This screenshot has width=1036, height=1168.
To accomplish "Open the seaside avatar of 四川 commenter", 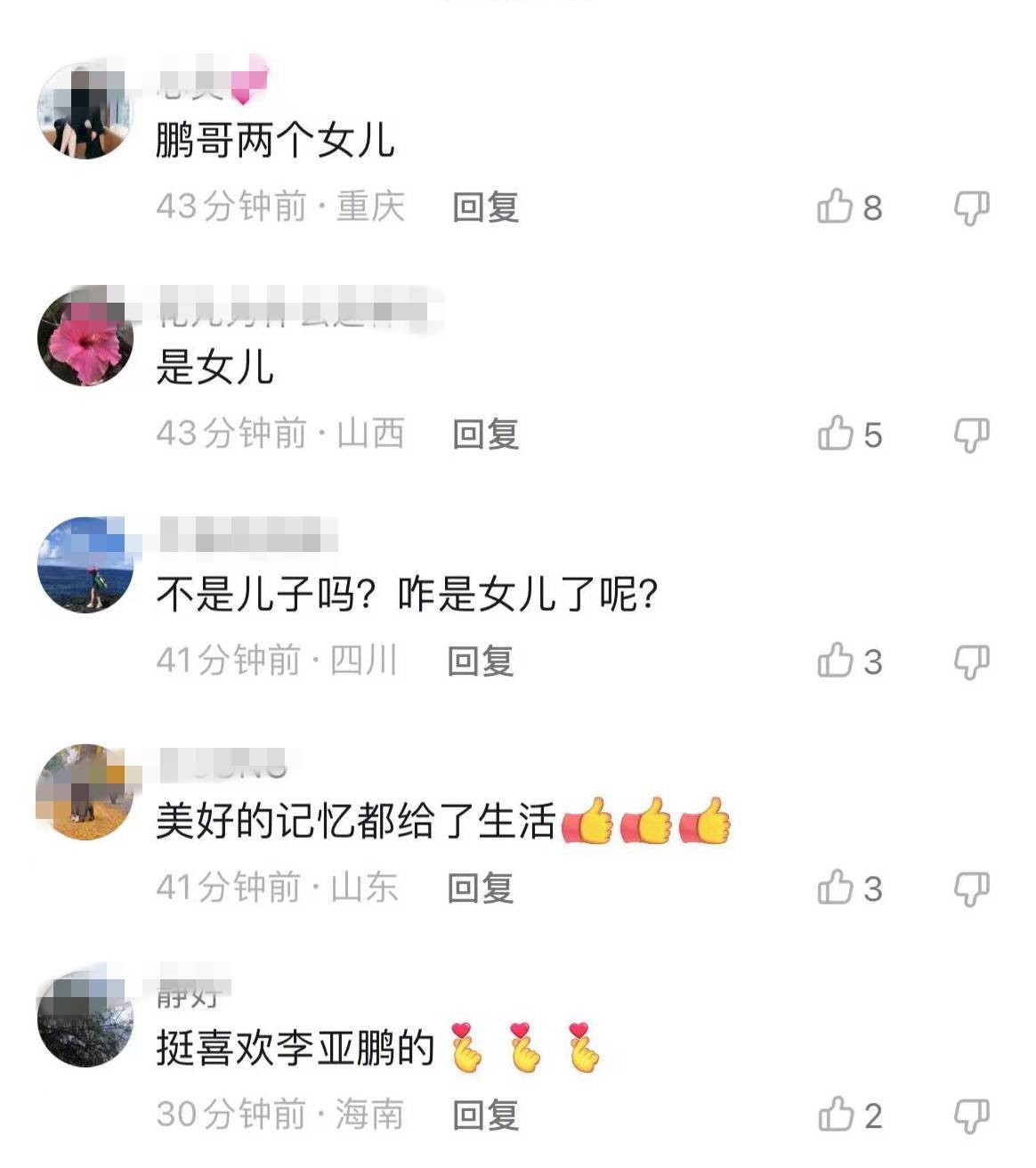I will (85, 565).
